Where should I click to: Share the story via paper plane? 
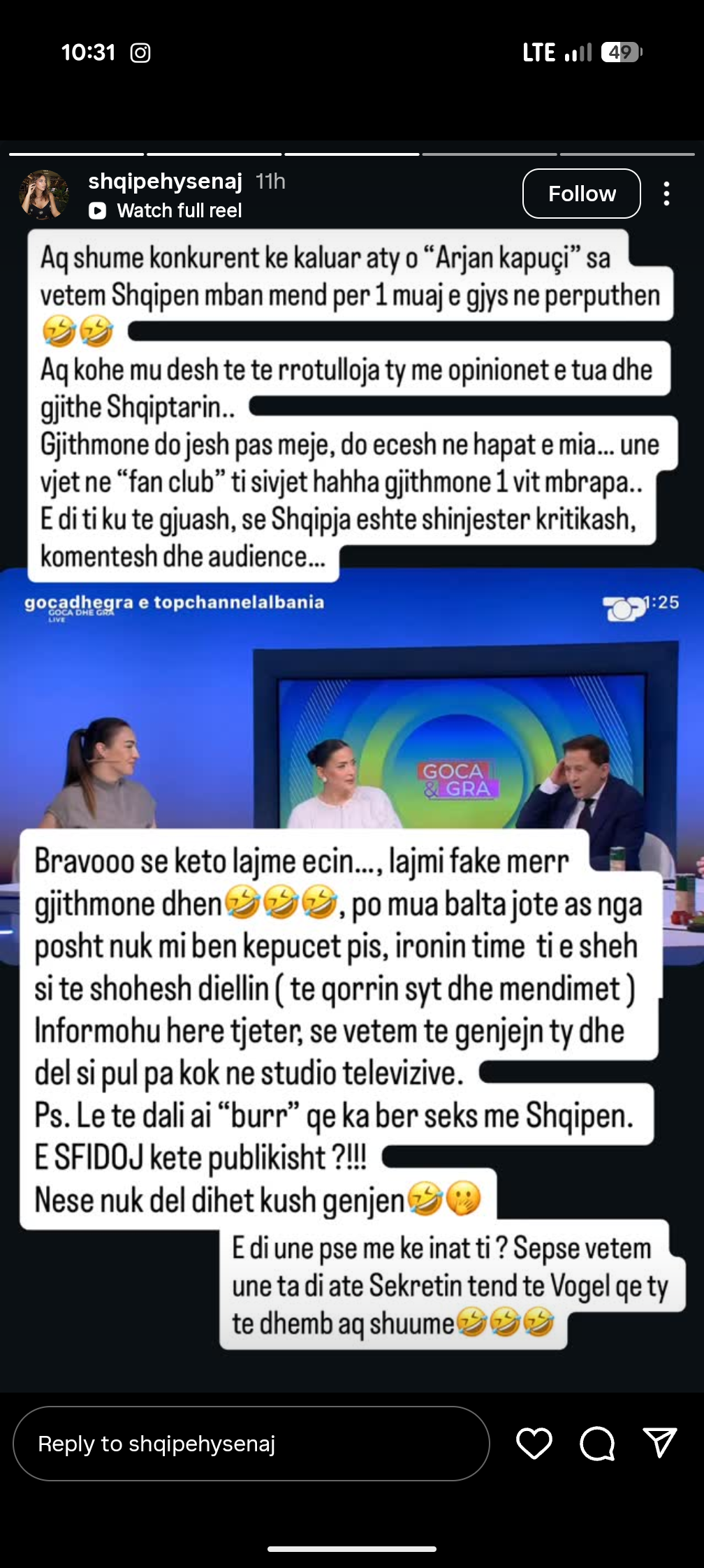(659, 1444)
